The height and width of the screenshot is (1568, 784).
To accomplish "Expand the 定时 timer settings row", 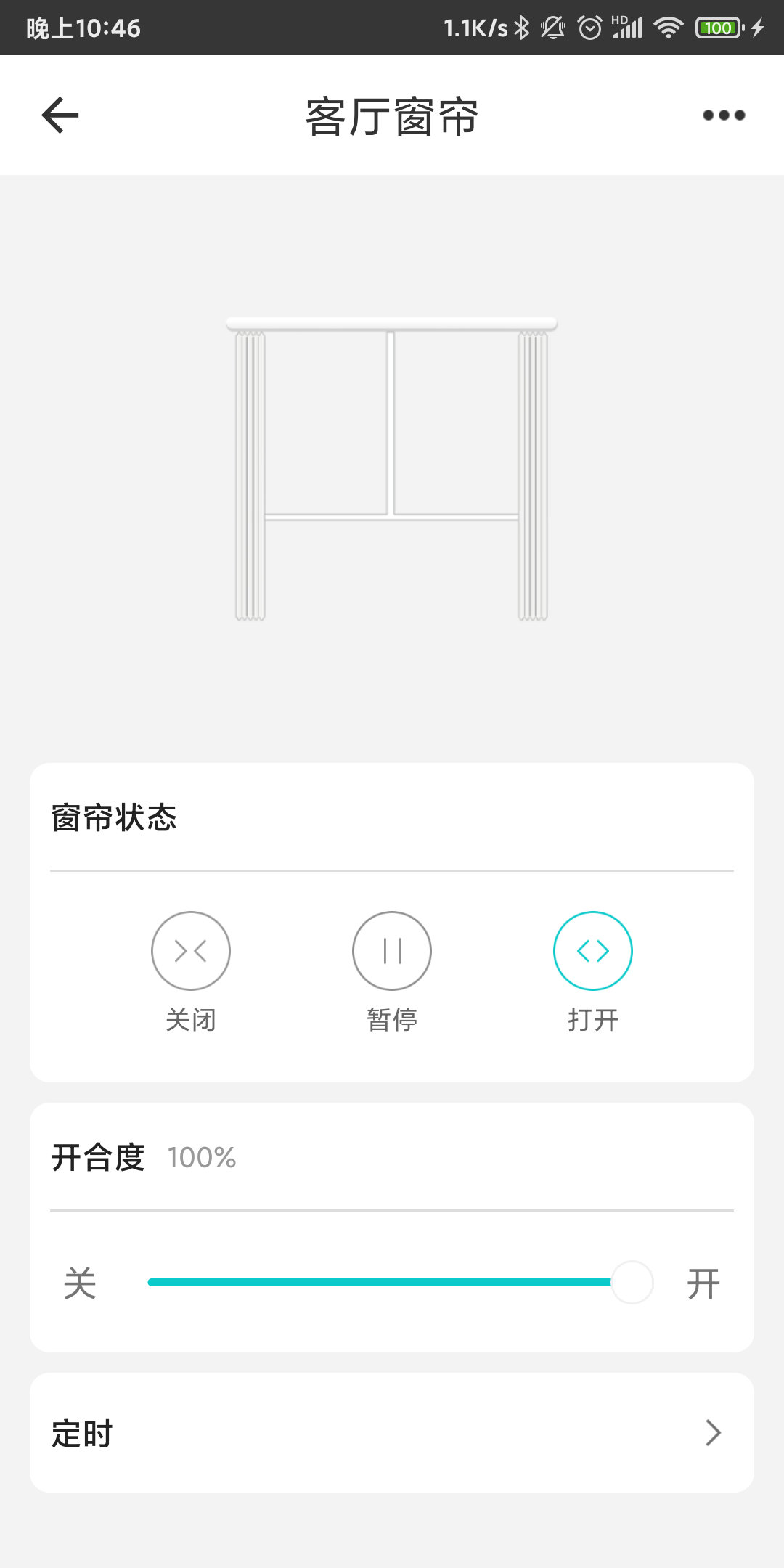I will (391, 1434).
